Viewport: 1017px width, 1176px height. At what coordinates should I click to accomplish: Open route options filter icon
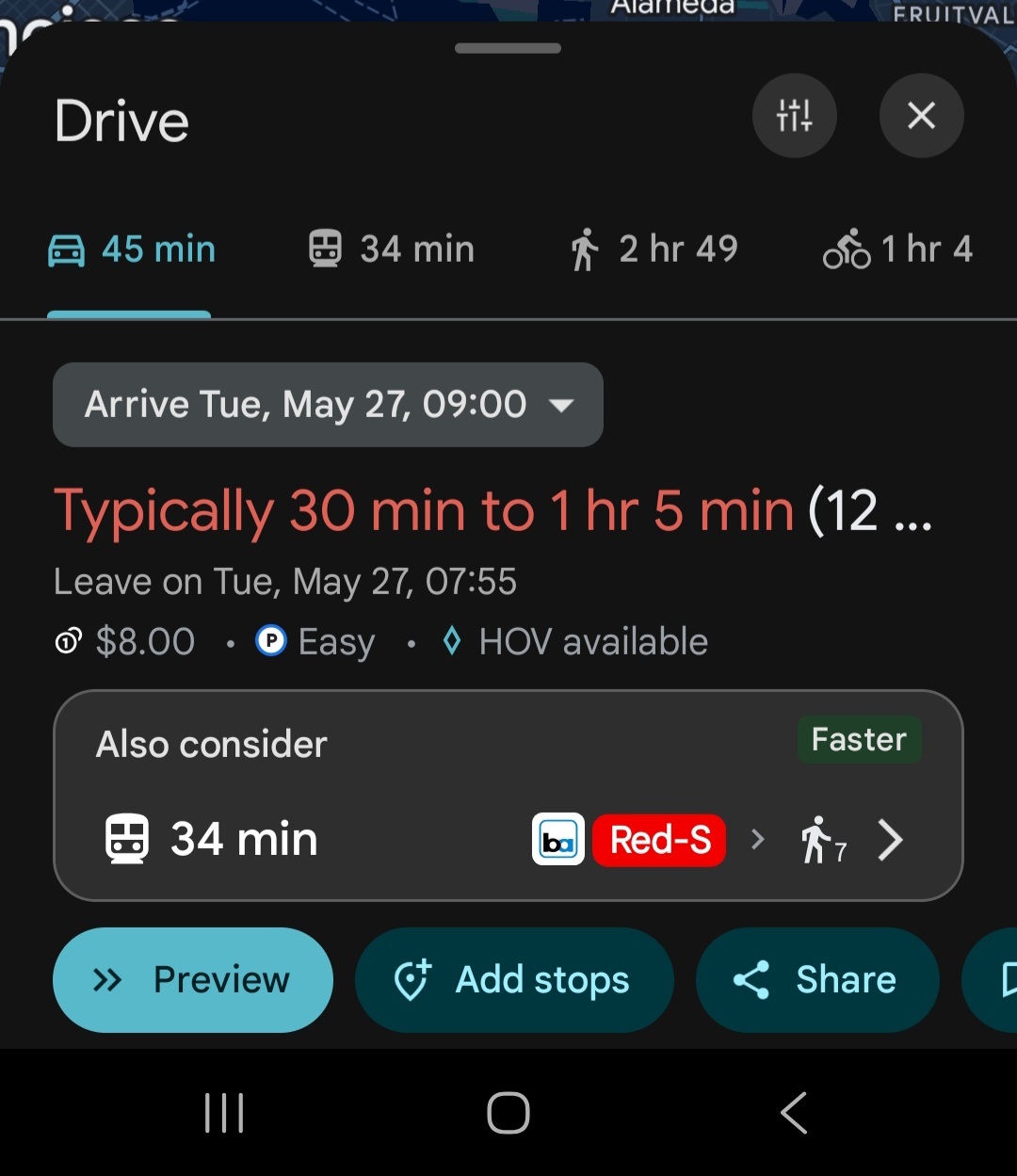(x=794, y=116)
